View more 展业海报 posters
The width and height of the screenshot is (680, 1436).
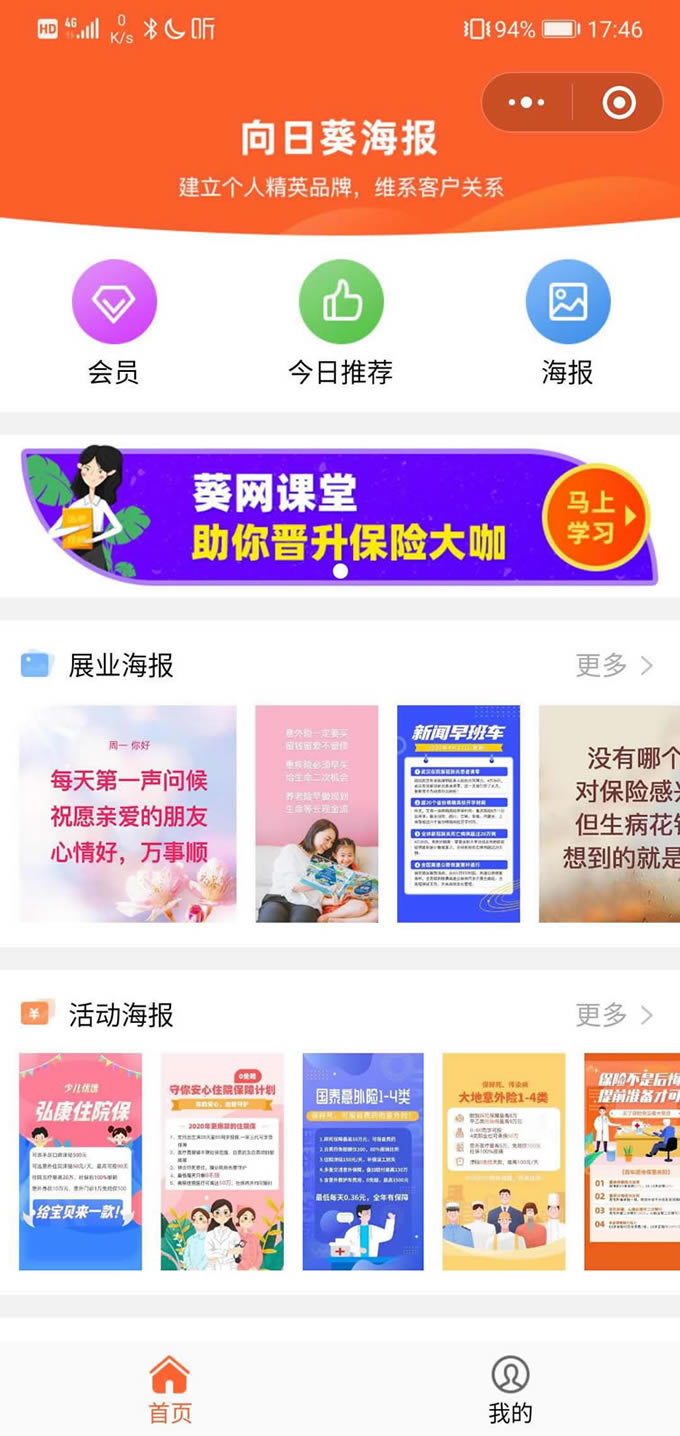coord(614,665)
